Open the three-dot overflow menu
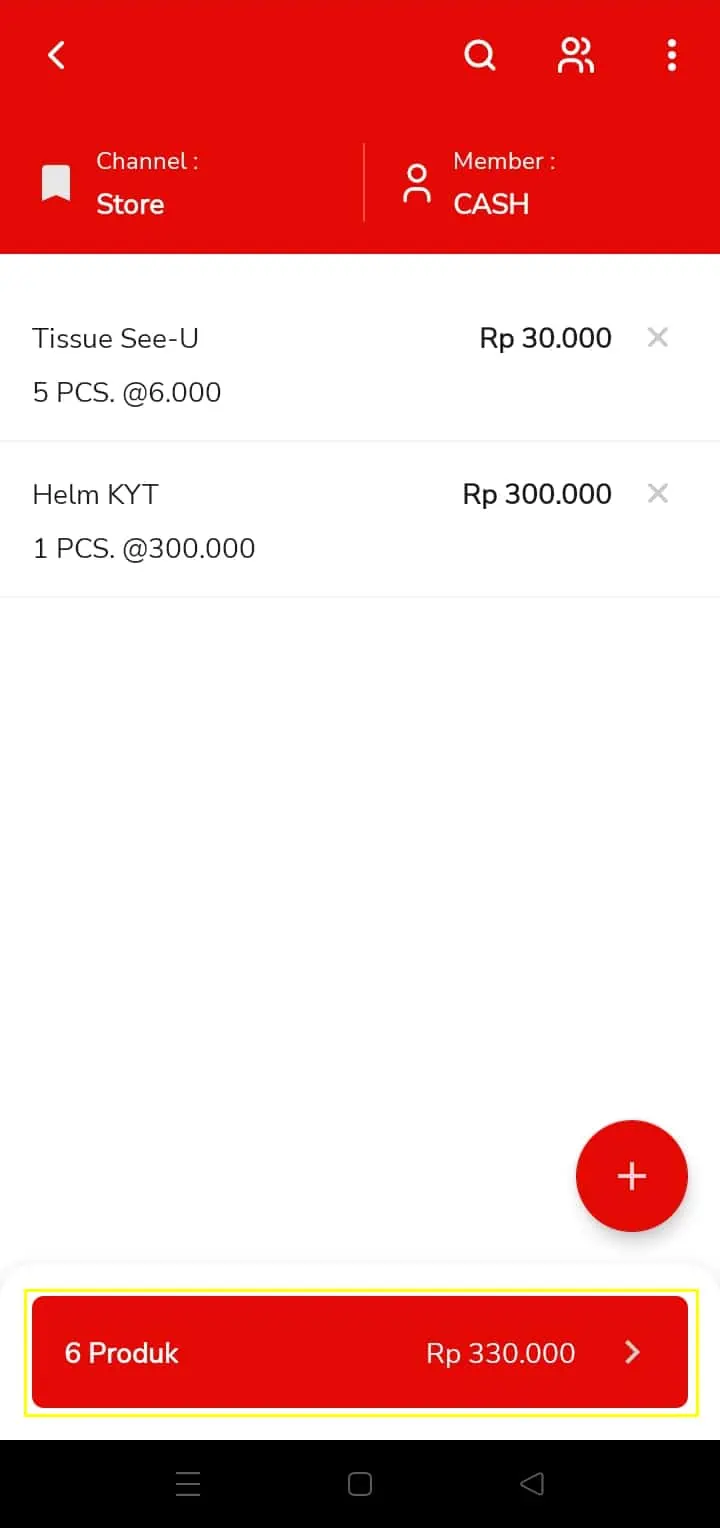Image resolution: width=720 pixels, height=1528 pixels. click(671, 55)
